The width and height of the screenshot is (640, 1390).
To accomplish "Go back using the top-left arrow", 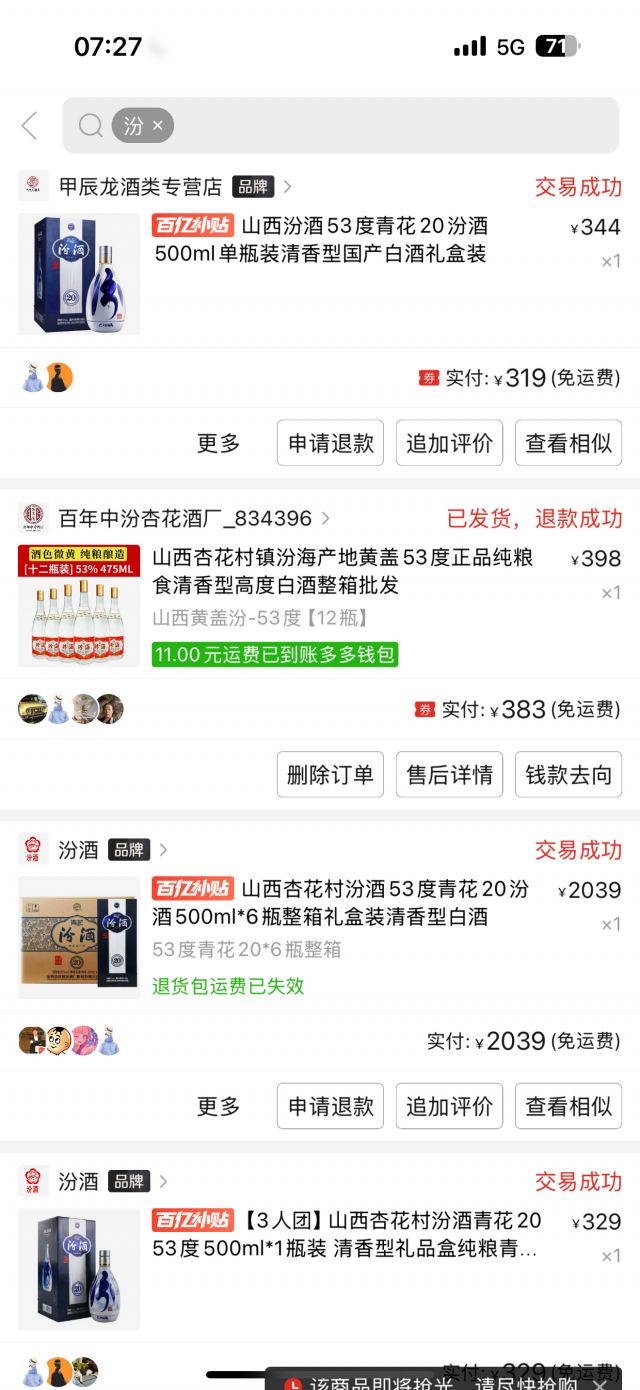I will click(30, 126).
